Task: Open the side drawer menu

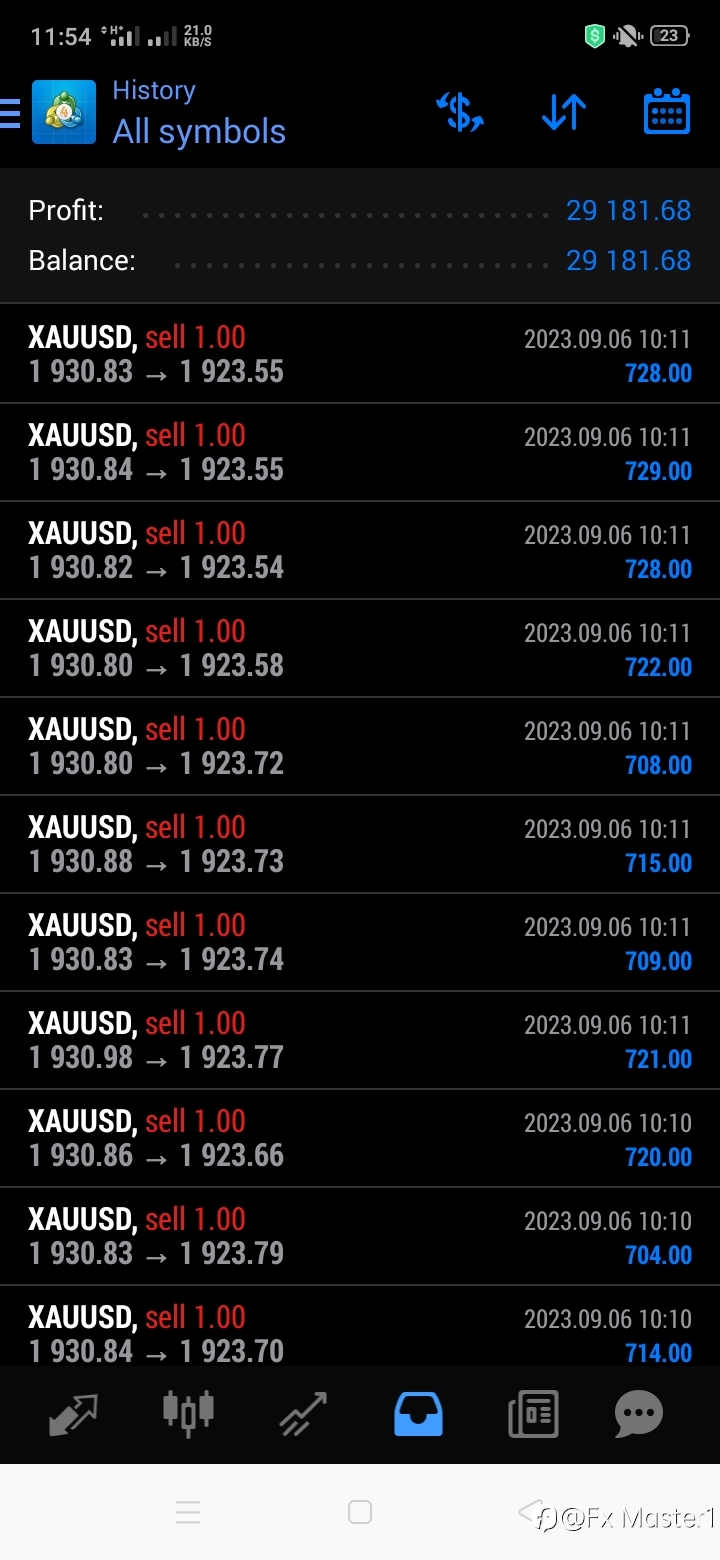Action: click(x=10, y=113)
